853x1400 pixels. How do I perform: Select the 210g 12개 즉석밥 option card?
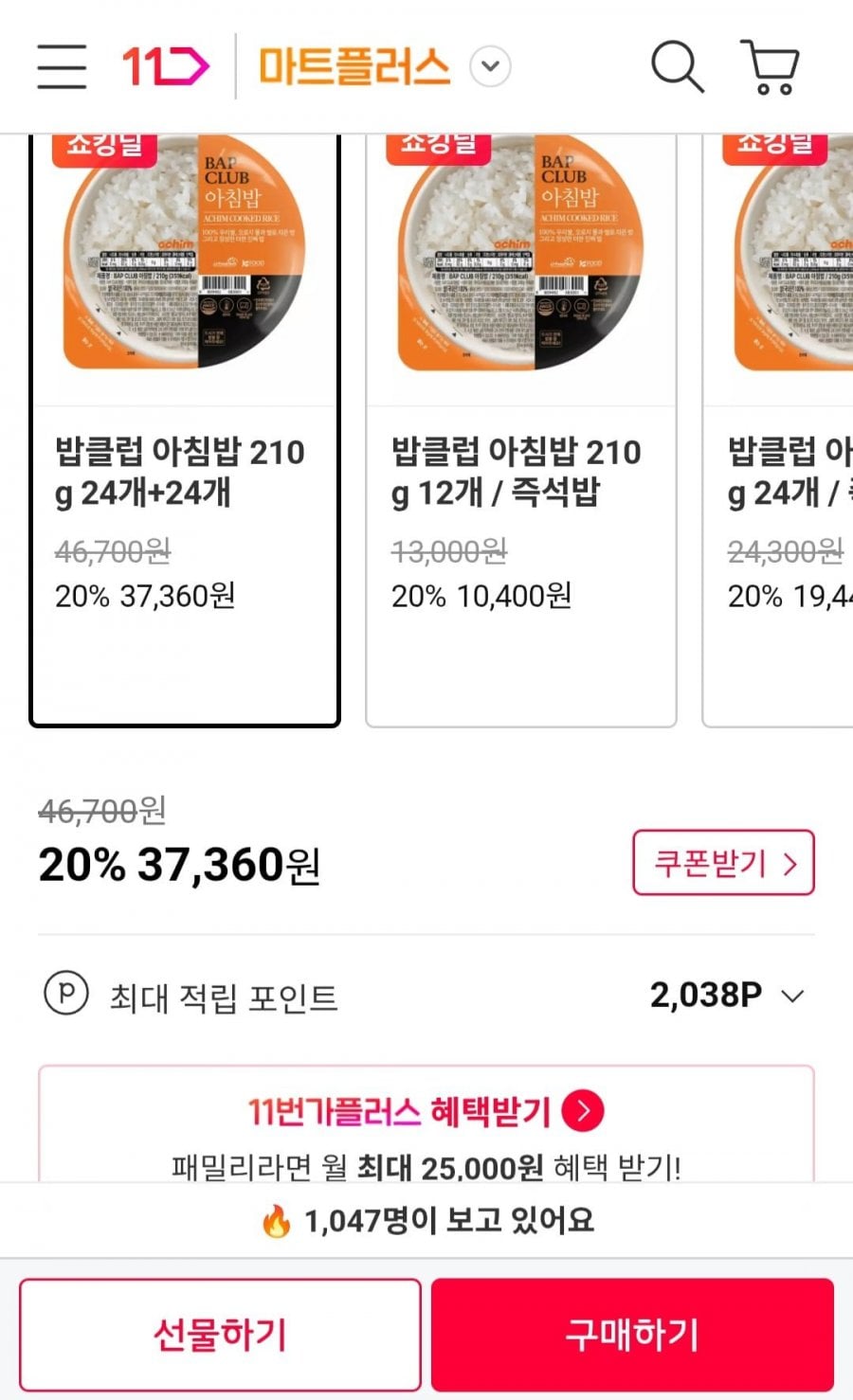tap(521, 431)
